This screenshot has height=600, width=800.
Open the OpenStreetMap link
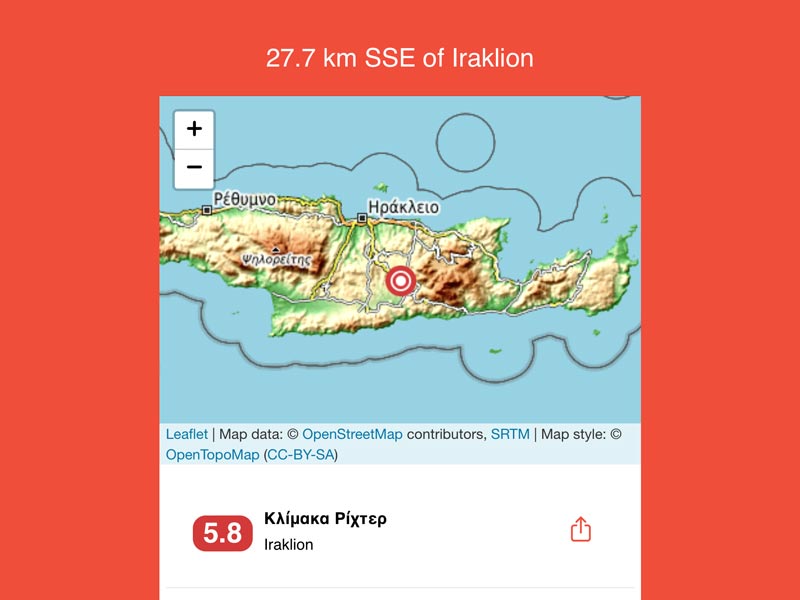[x=352, y=434]
